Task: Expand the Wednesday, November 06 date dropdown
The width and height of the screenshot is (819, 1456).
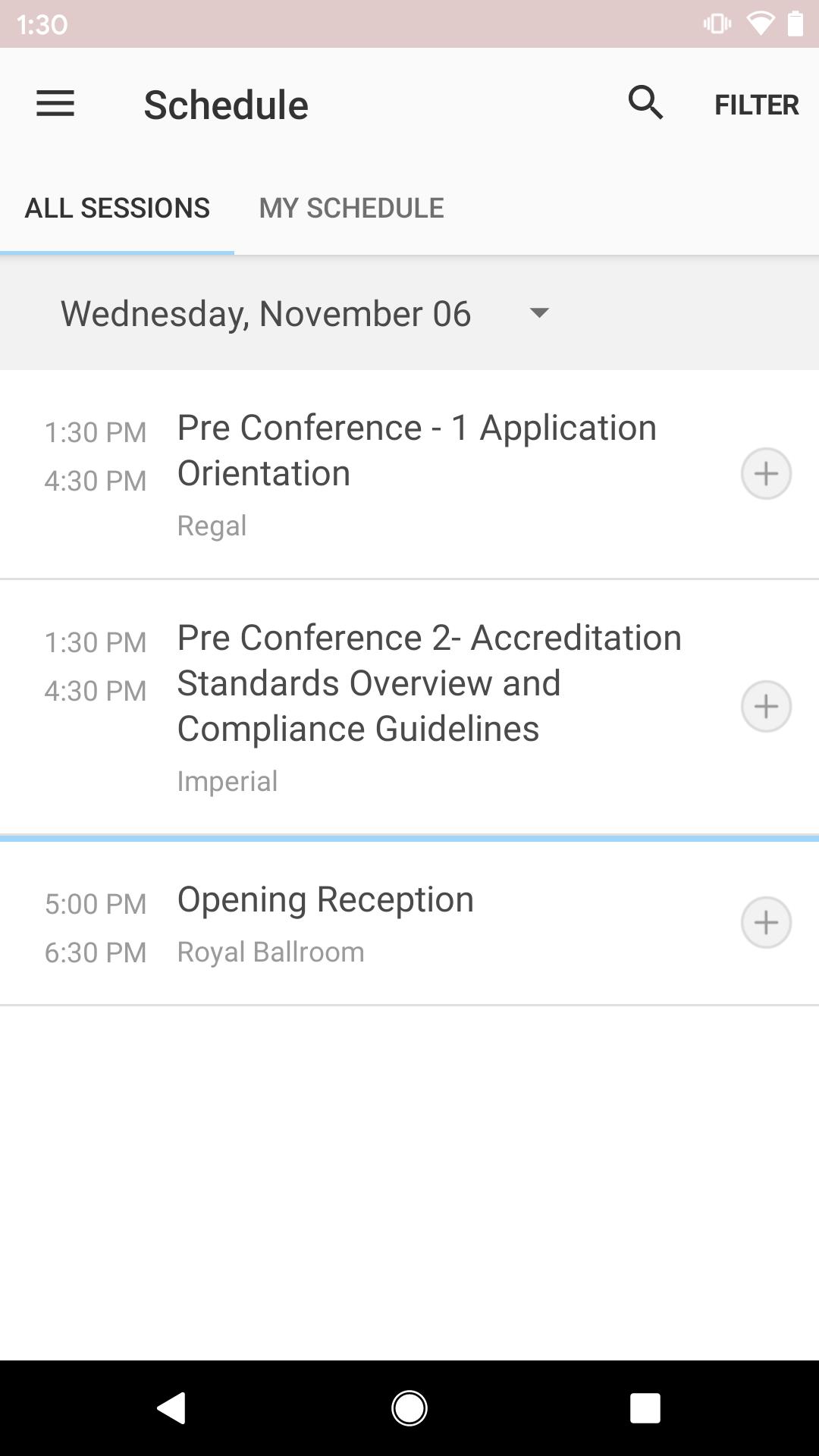Action: point(305,313)
